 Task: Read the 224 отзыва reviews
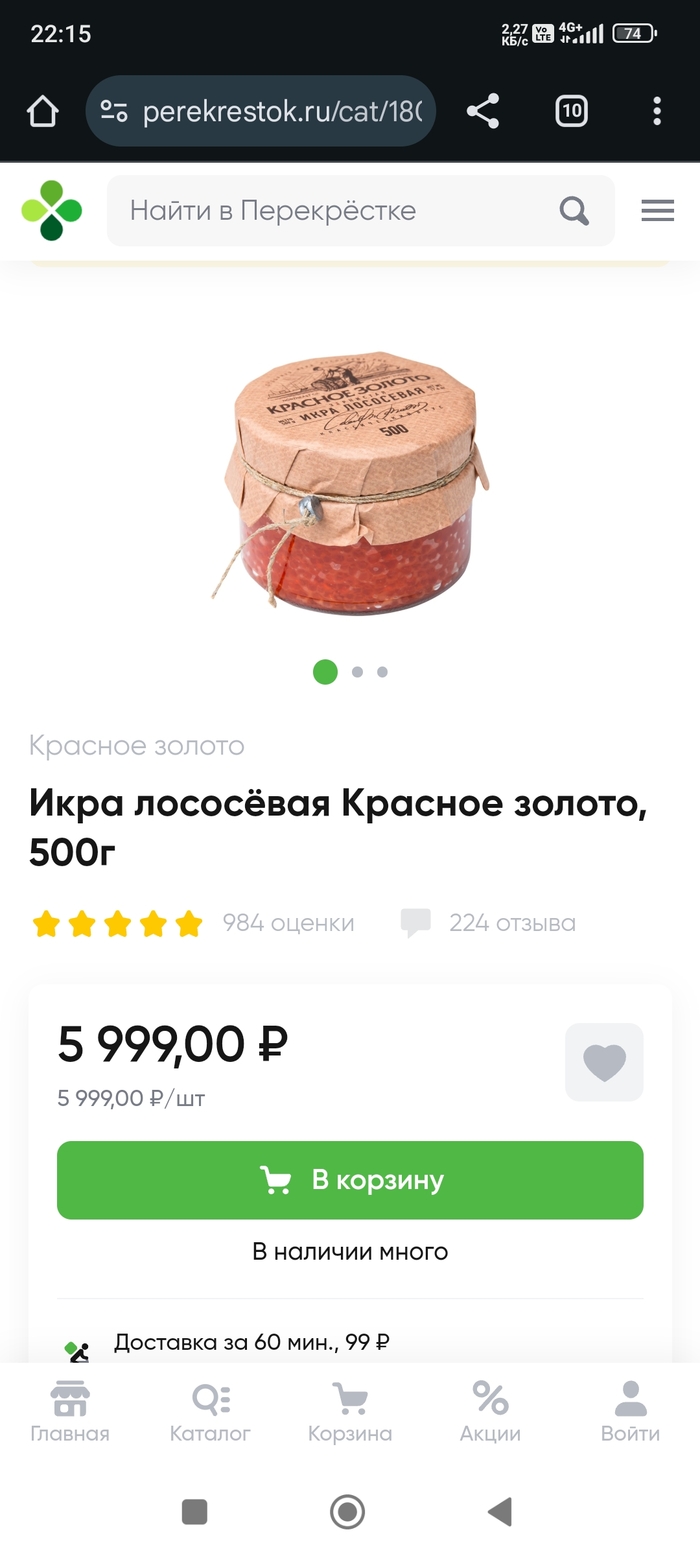(511, 923)
